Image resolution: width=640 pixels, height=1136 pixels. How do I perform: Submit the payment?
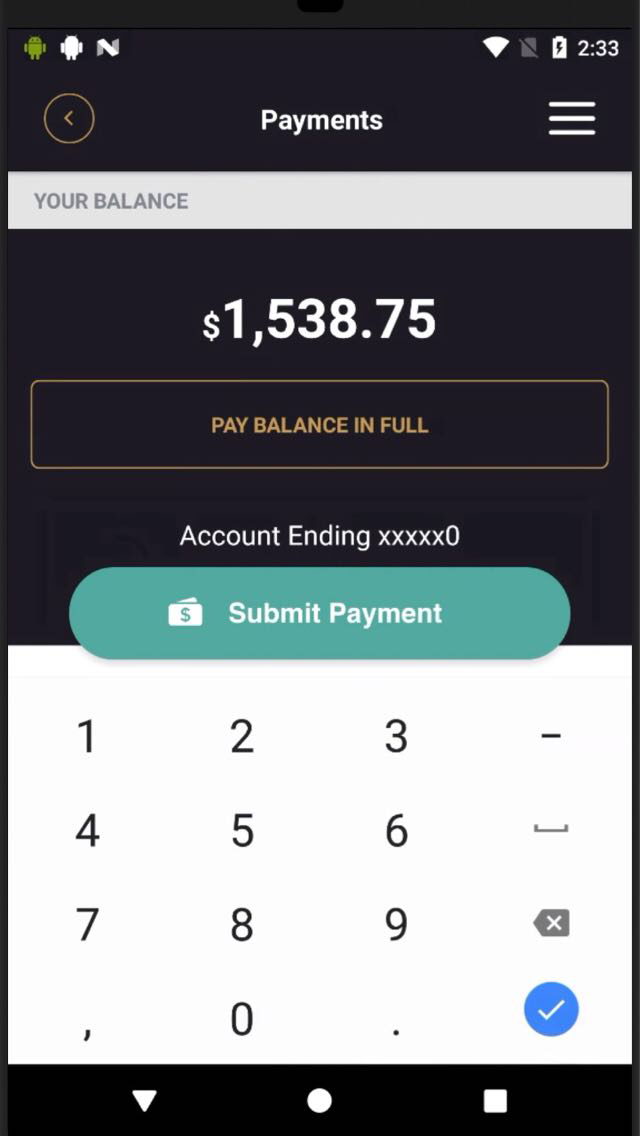320,613
